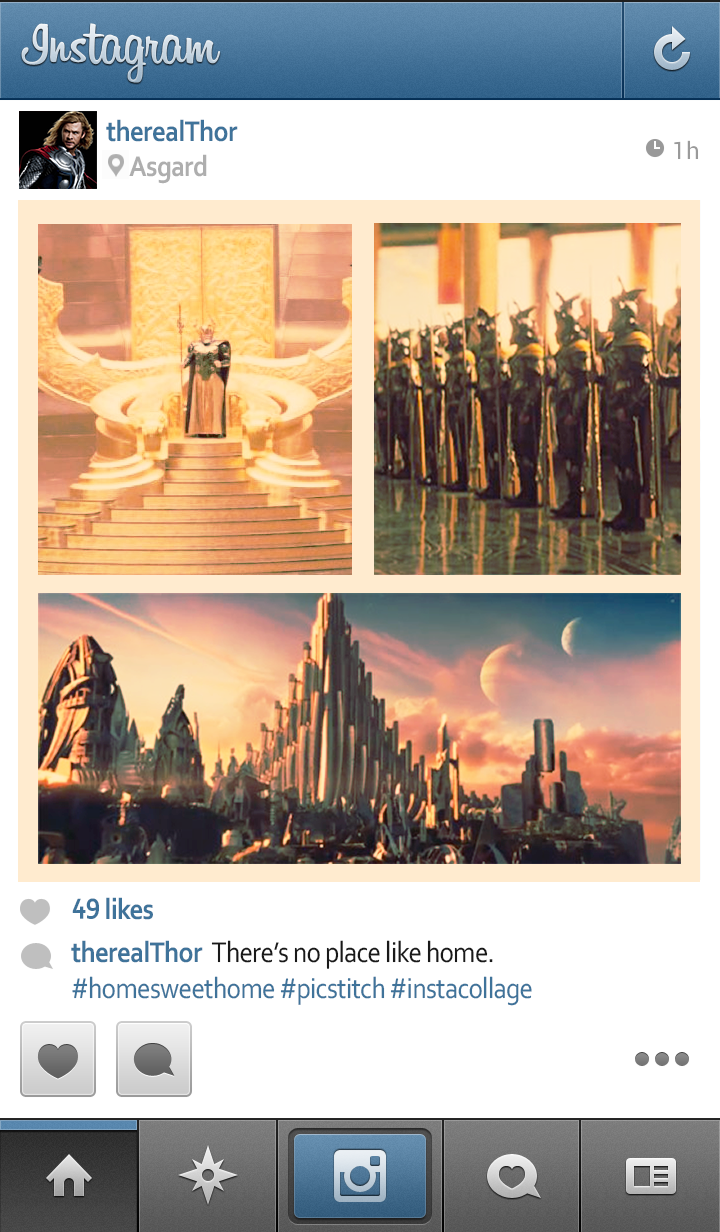View the 49 likes list
The height and width of the screenshot is (1232, 720).
[112, 909]
